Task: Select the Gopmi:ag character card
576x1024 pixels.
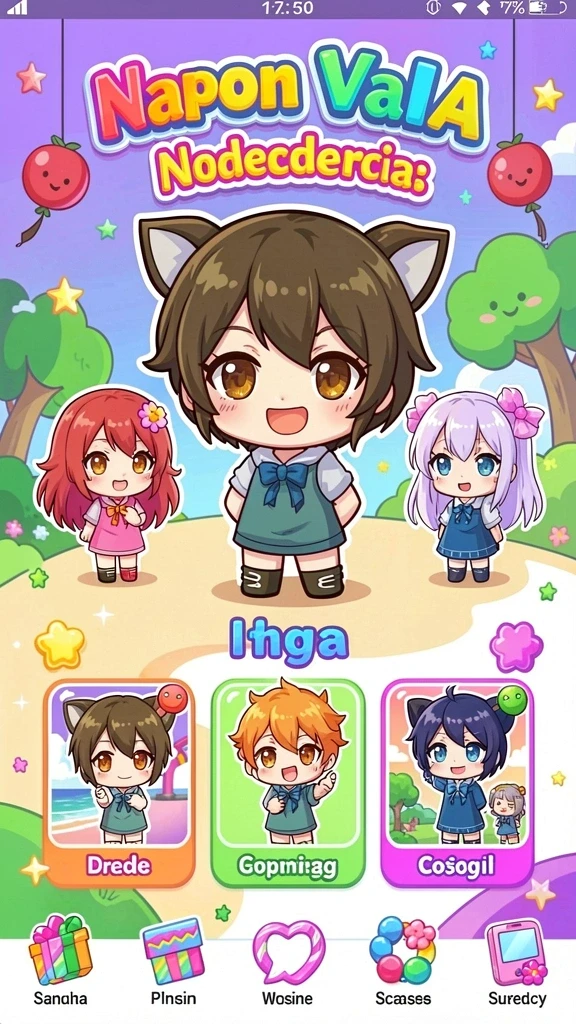Action: (288, 782)
